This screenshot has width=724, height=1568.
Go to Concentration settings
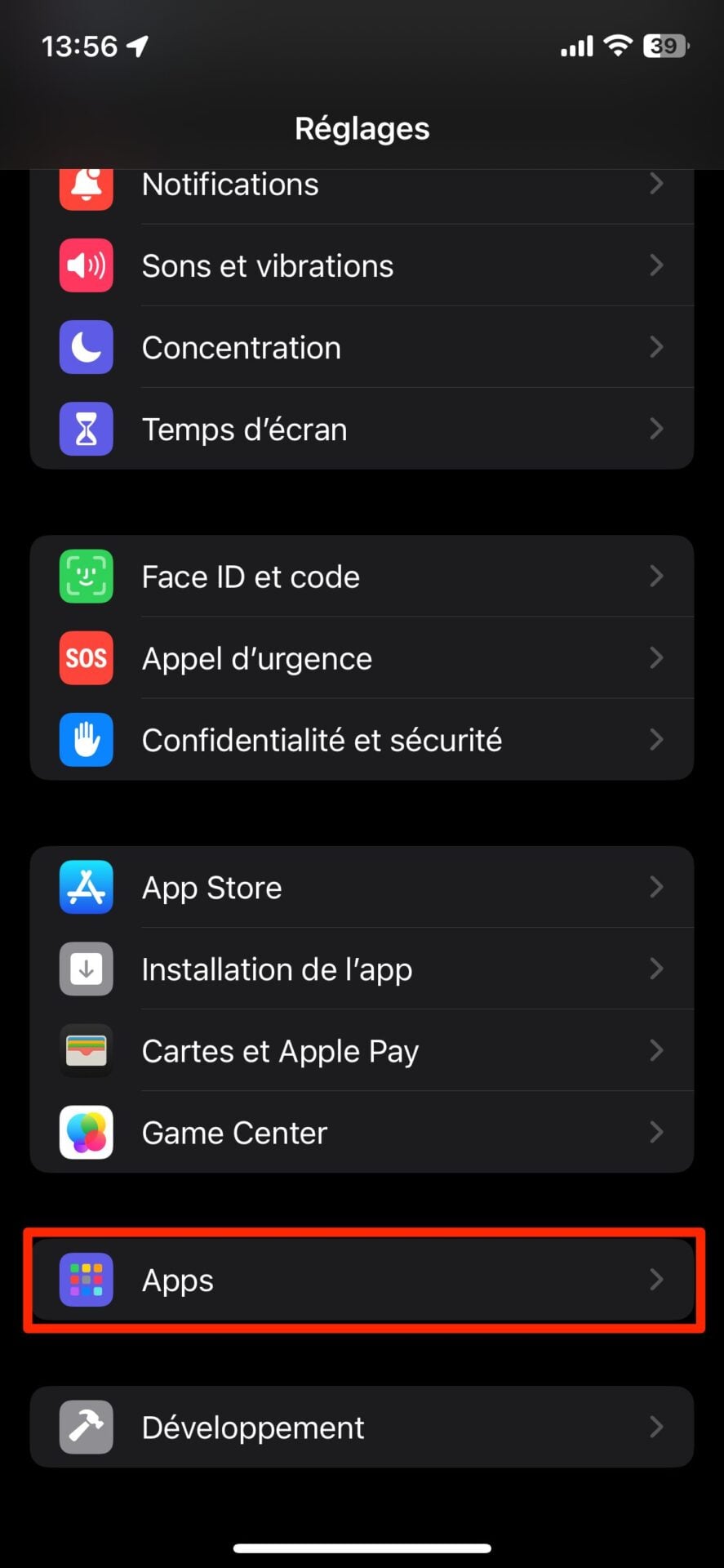click(x=362, y=347)
